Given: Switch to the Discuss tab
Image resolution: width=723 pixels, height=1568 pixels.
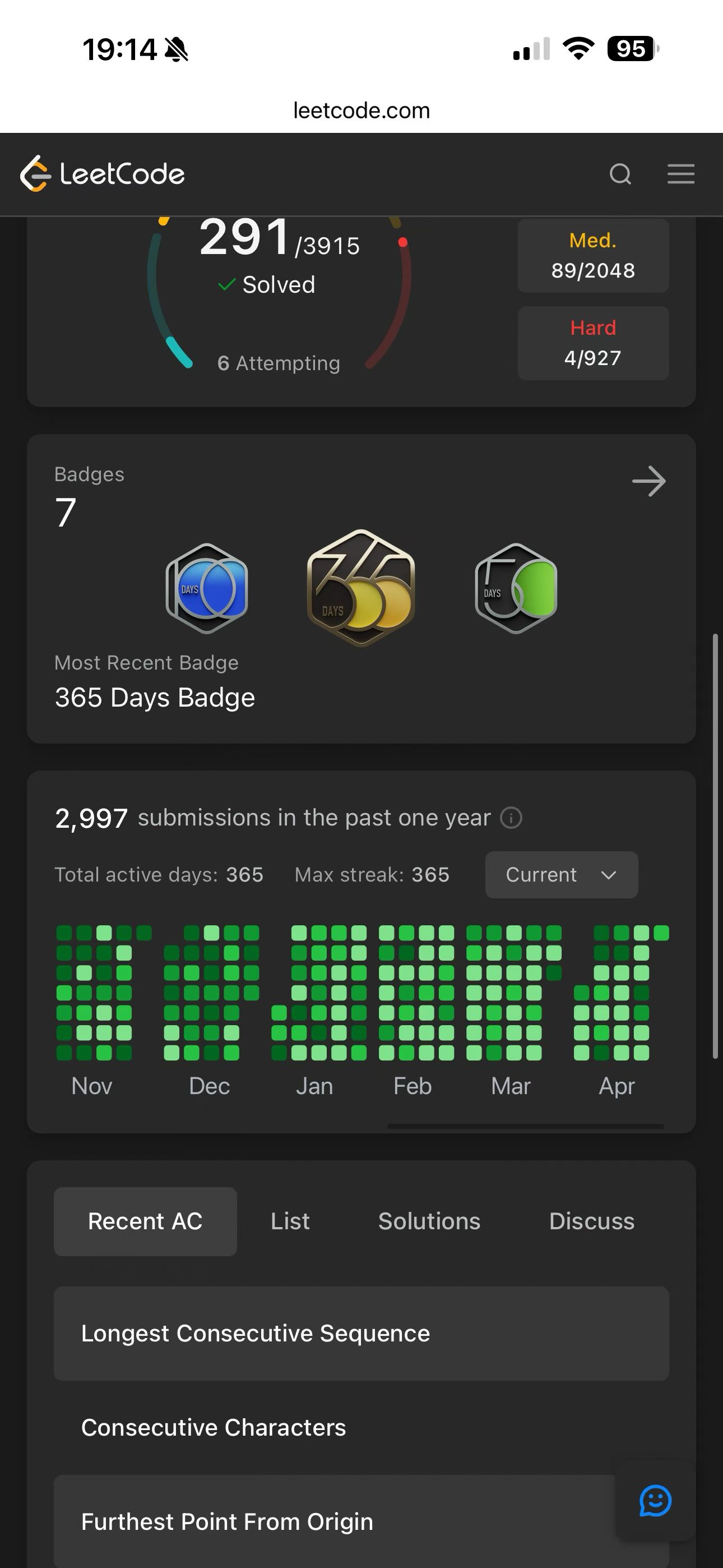Looking at the screenshot, I should [591, 1221].
